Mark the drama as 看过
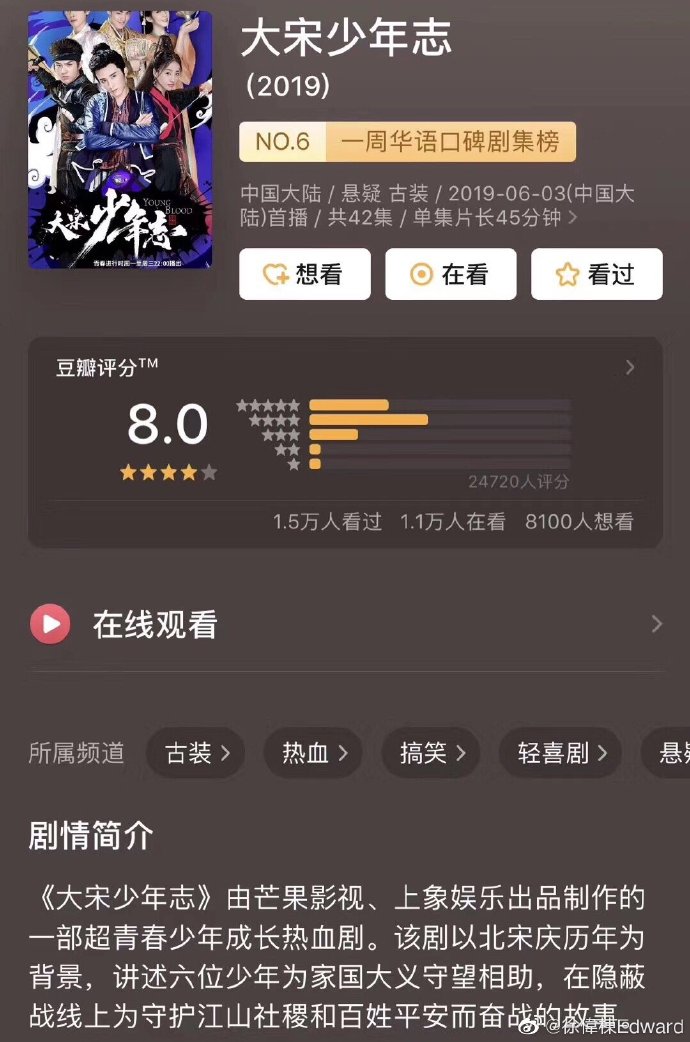 [596, 274]
